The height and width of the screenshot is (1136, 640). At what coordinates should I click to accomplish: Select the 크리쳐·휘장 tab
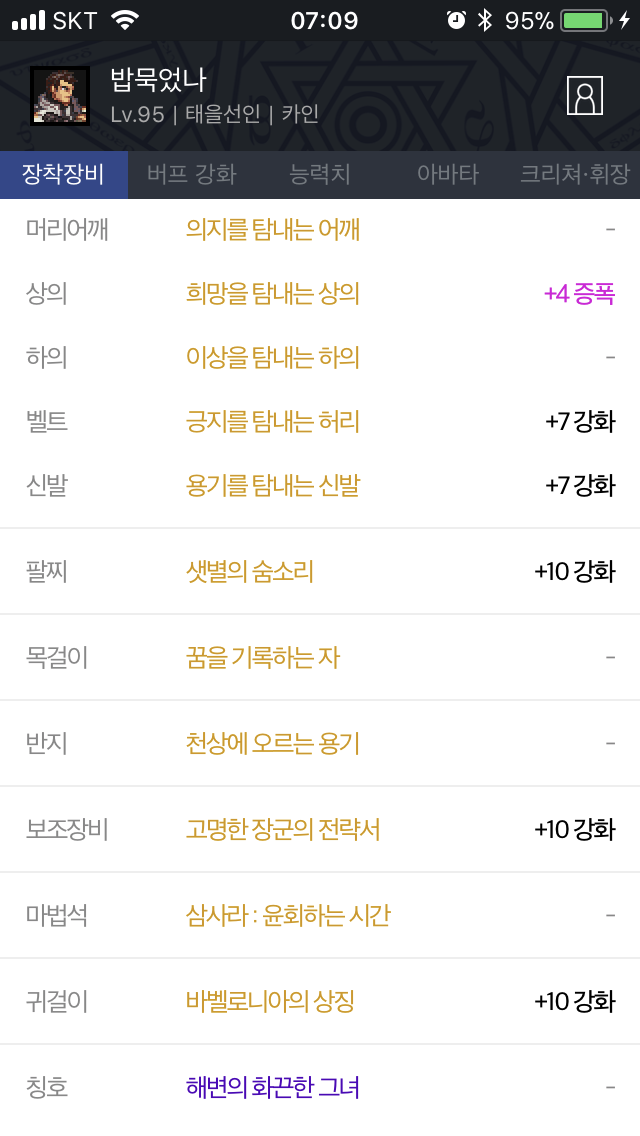click(575, 175)
